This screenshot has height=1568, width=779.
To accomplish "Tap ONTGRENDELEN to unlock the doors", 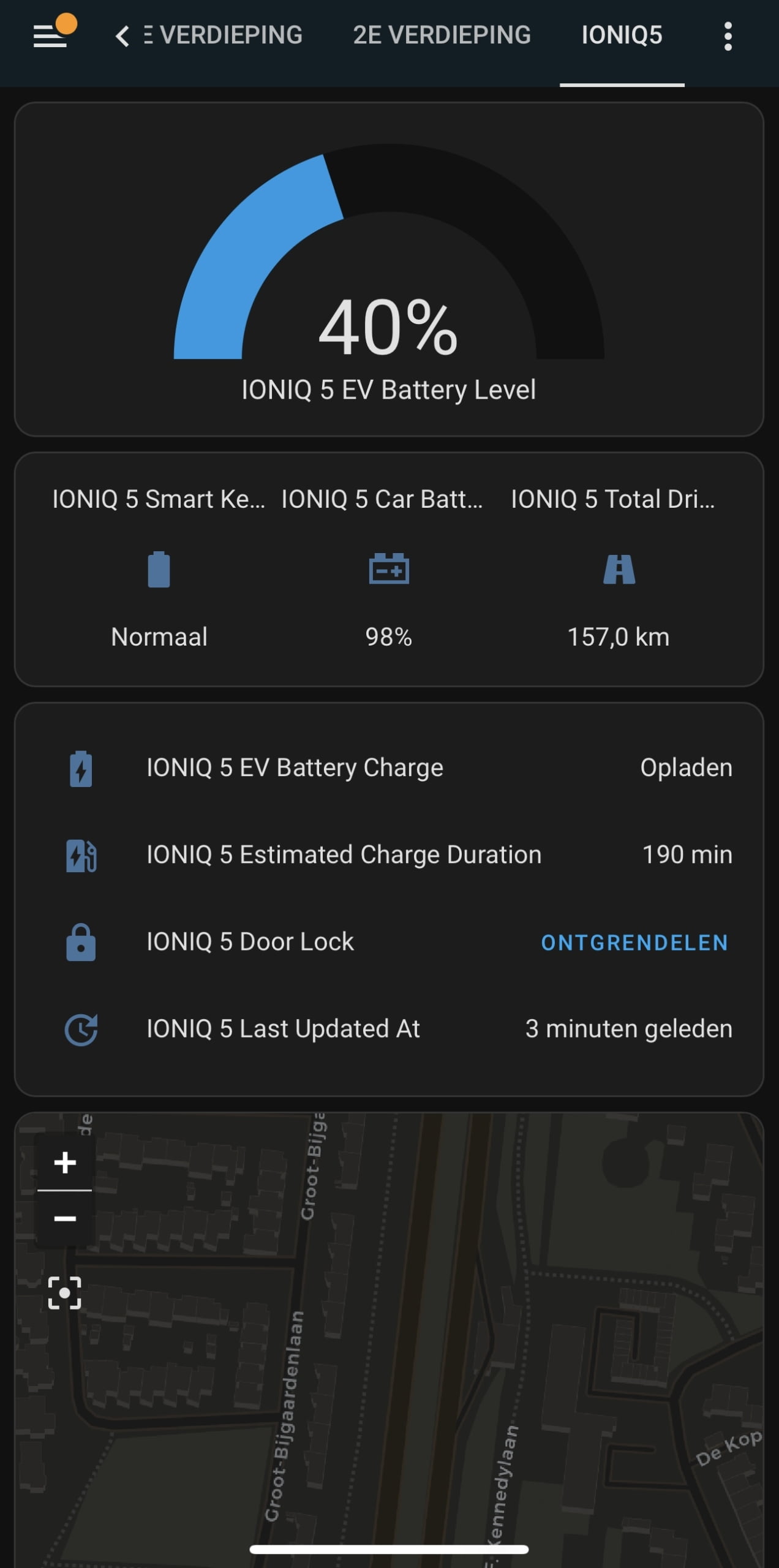I will (634, 943).
